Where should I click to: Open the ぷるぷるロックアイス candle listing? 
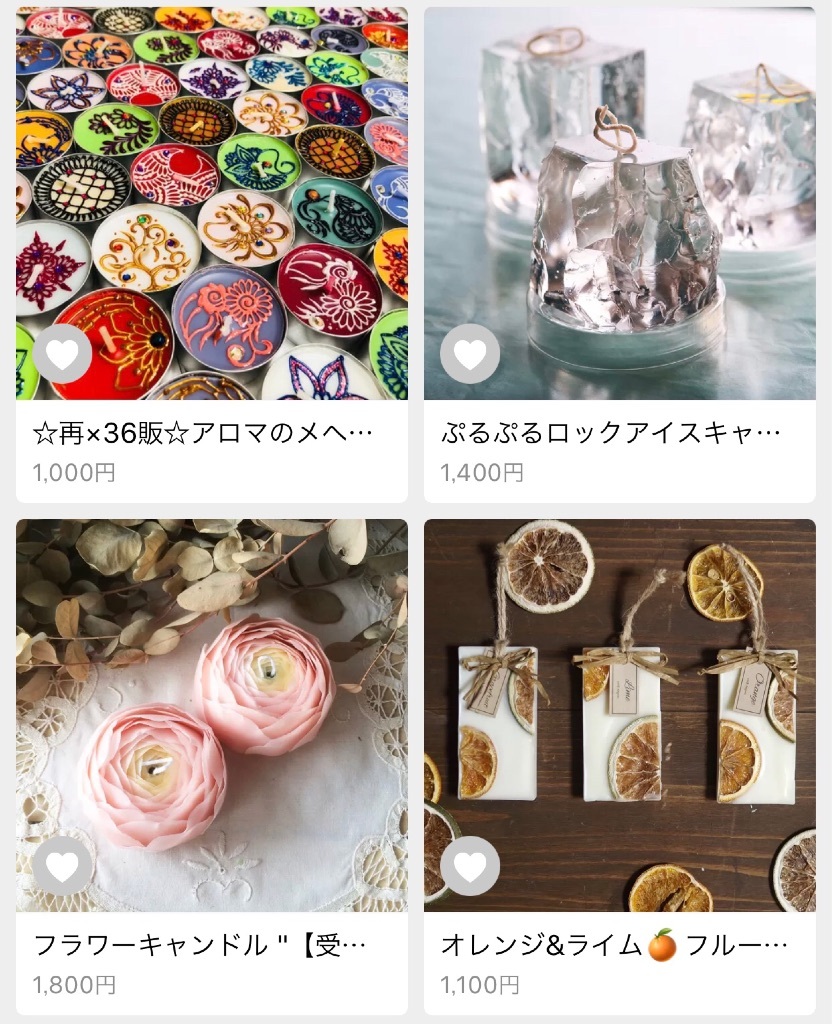tap(619, 200)
